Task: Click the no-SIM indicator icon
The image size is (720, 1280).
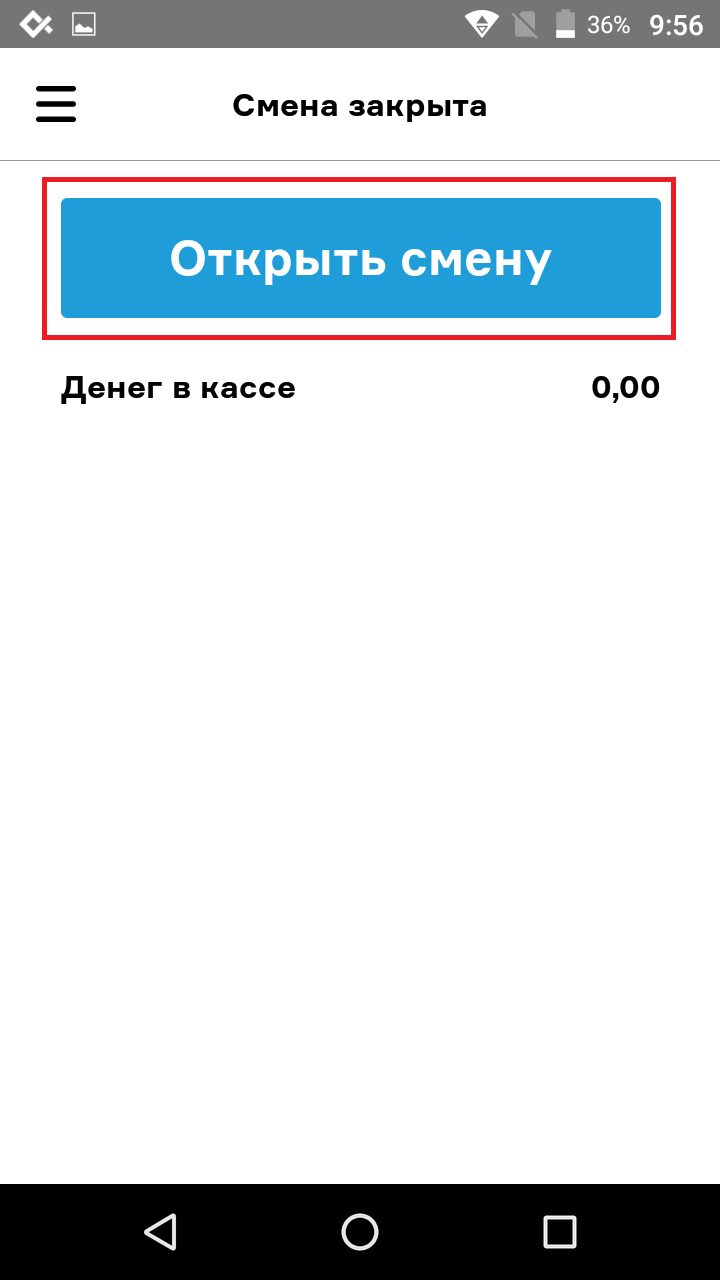Action: click(525, 24)
